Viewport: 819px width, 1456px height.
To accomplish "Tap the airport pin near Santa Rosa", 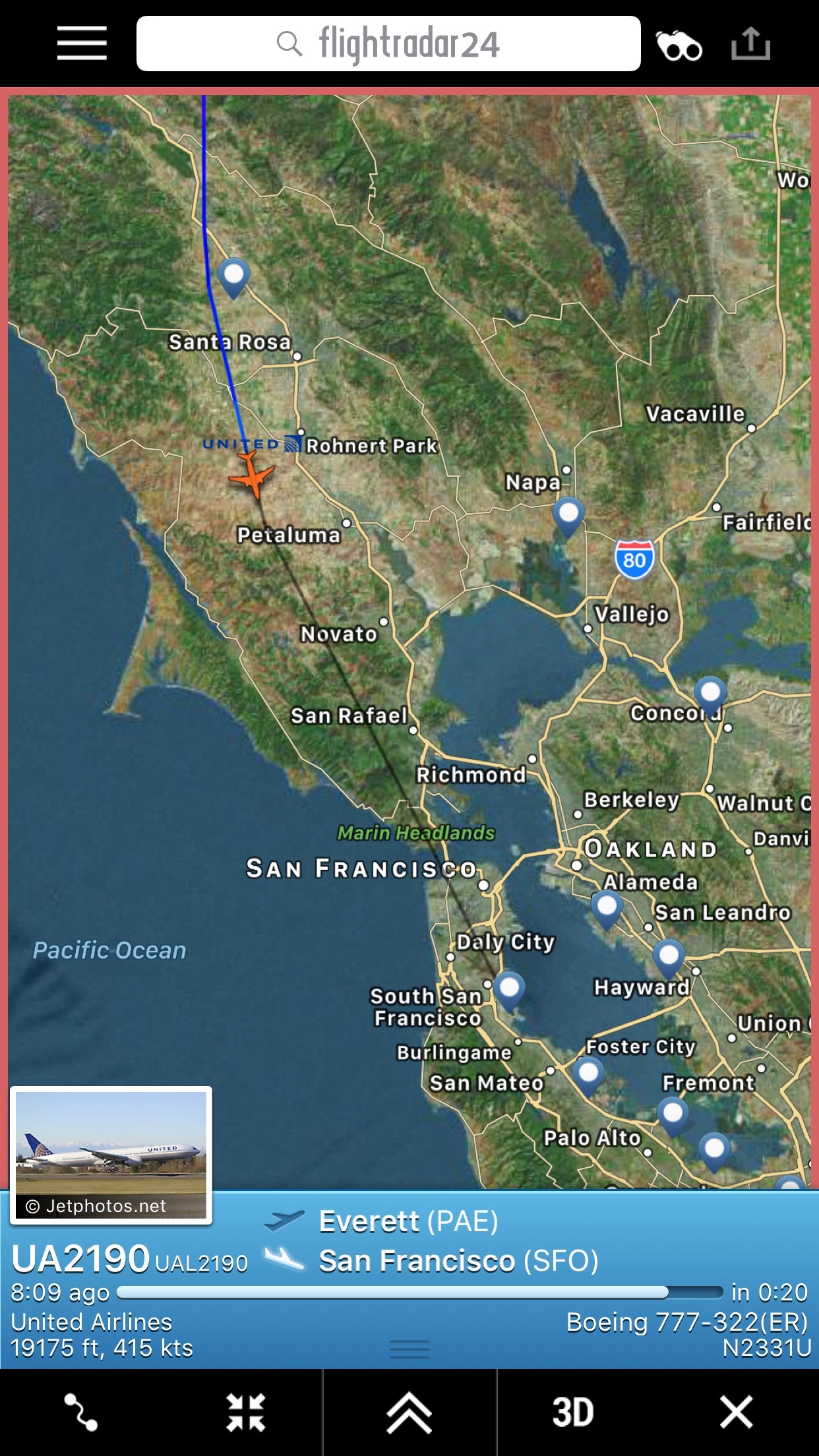I will tap(233, 276).
